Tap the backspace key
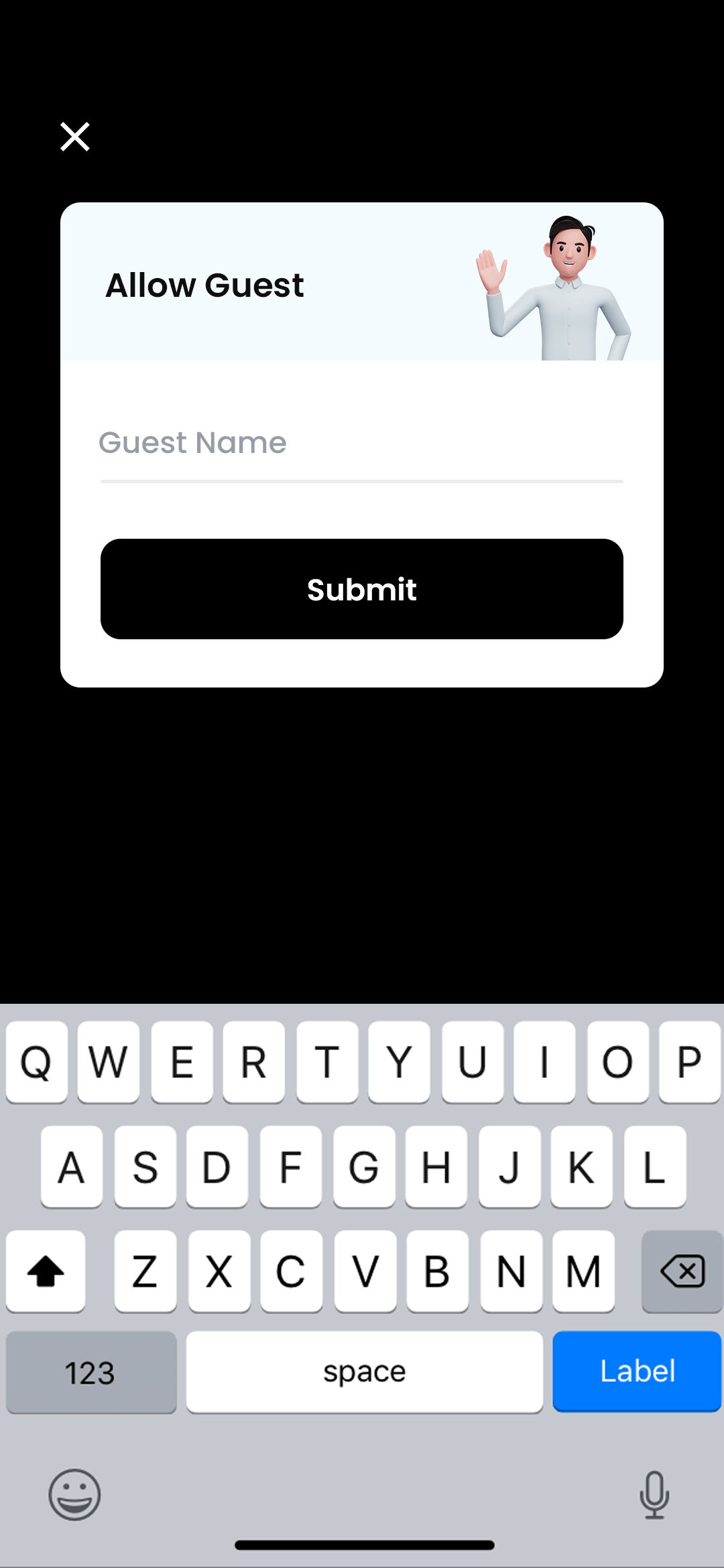This screenshot has height=1568, width=724. [x=680, y=1271]
